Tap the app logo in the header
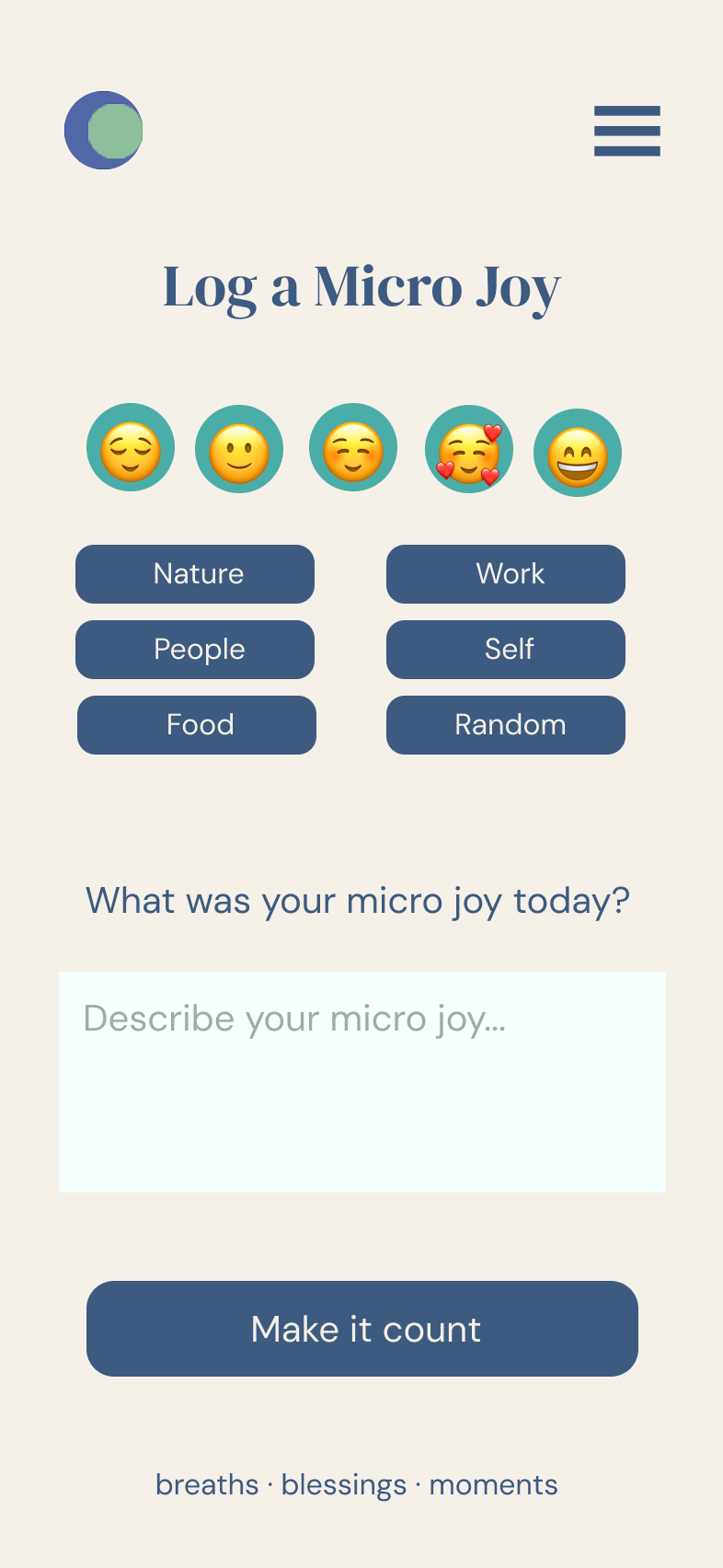The image size is (723, 1568). pyautogui.click(x=104, y=130)
